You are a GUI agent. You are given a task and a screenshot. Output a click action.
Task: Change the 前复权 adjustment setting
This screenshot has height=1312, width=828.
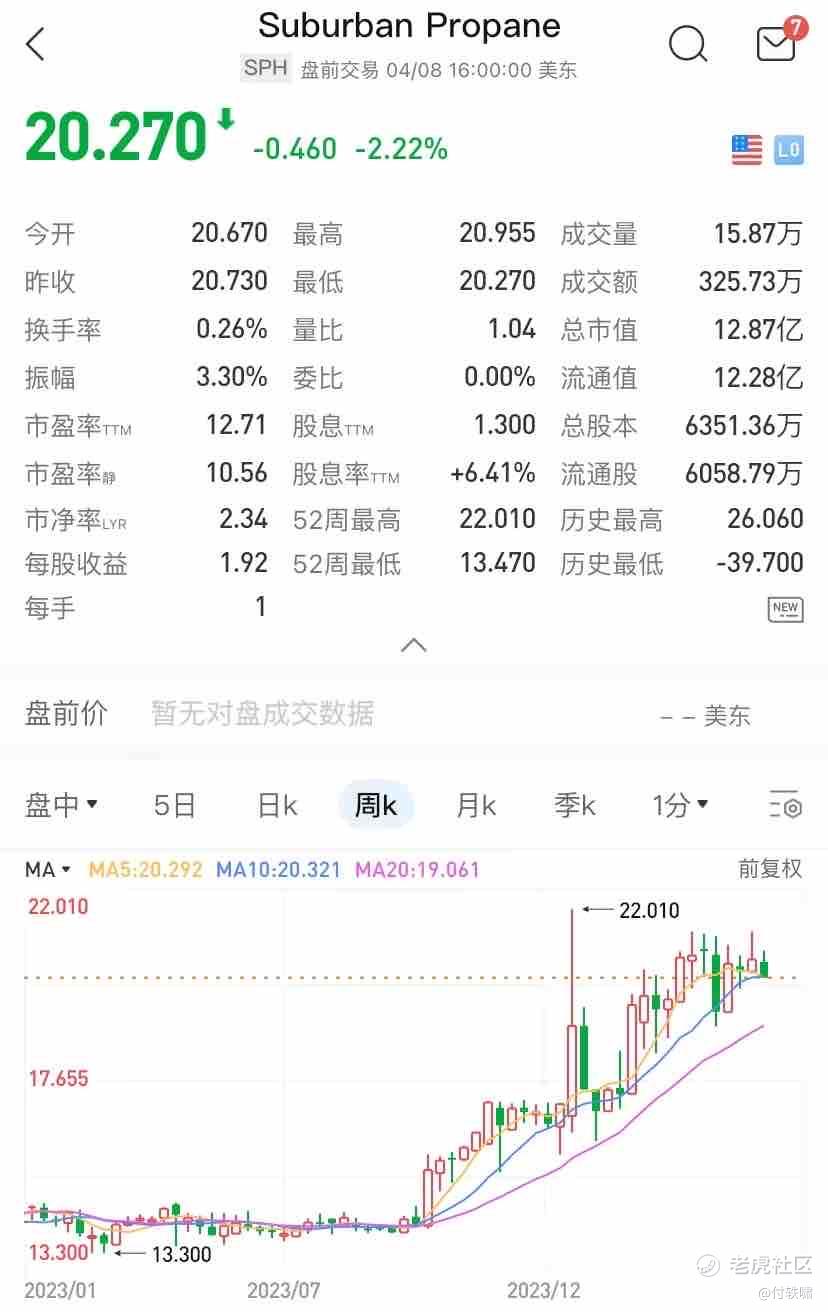(x=769, y=869)
